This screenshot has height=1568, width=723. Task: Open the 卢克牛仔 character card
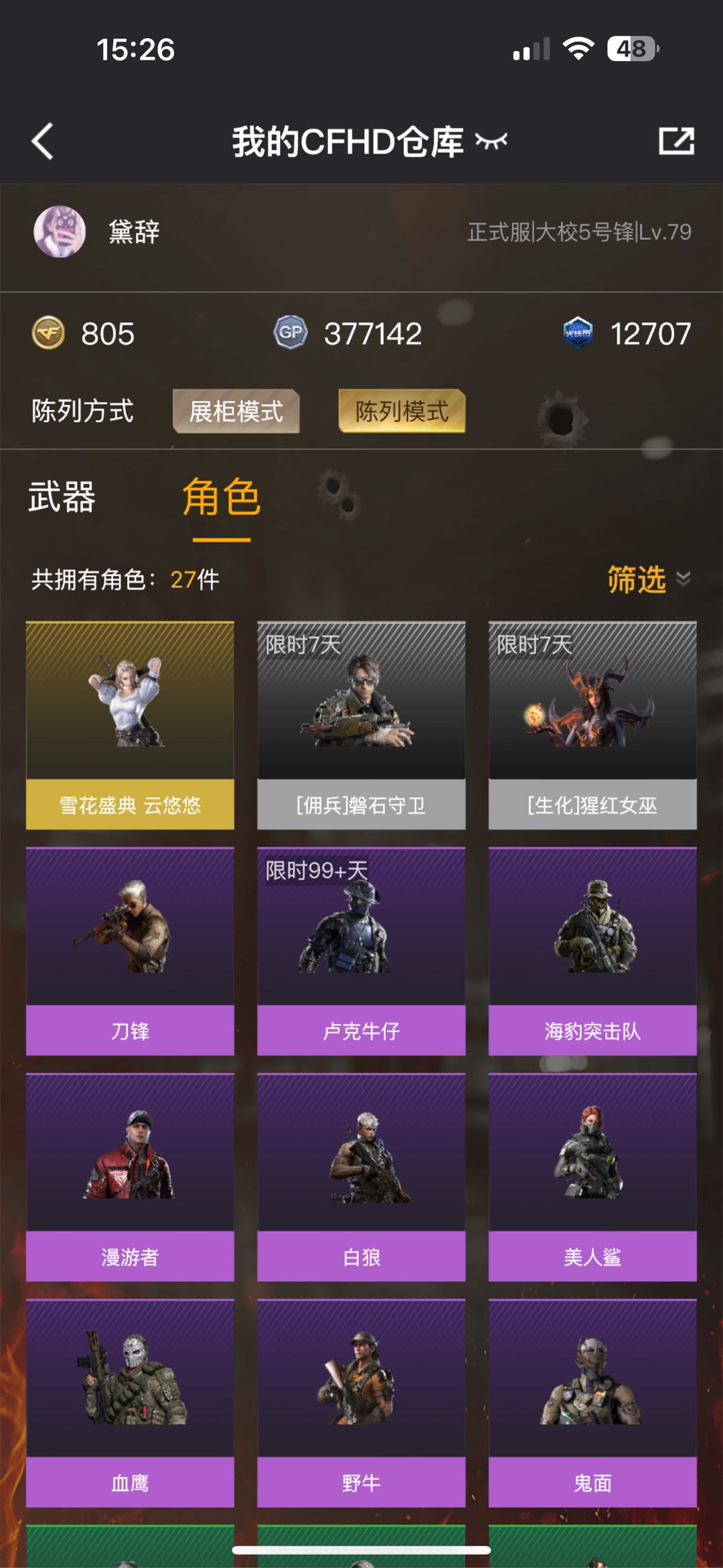361,951
